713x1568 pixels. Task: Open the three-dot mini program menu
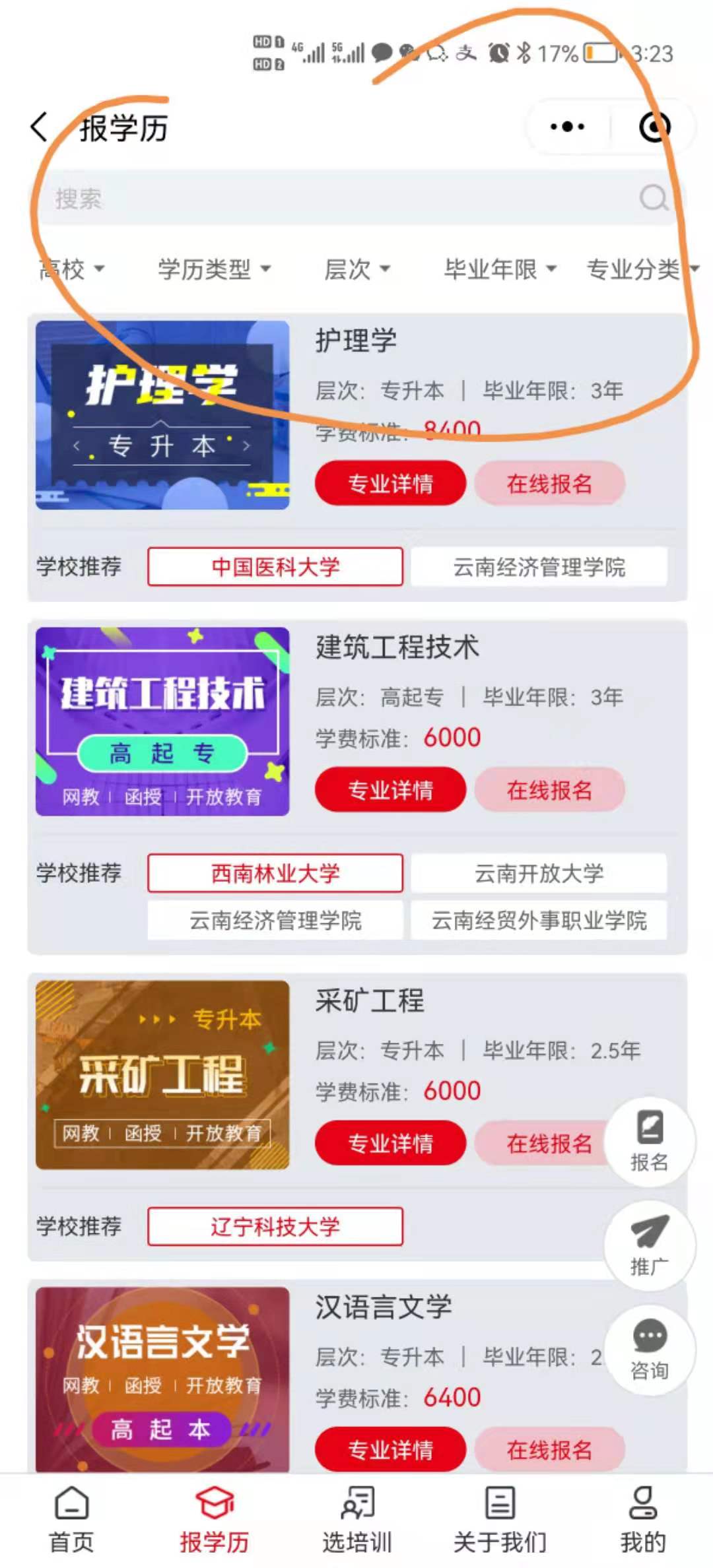(x=567, y=127)
